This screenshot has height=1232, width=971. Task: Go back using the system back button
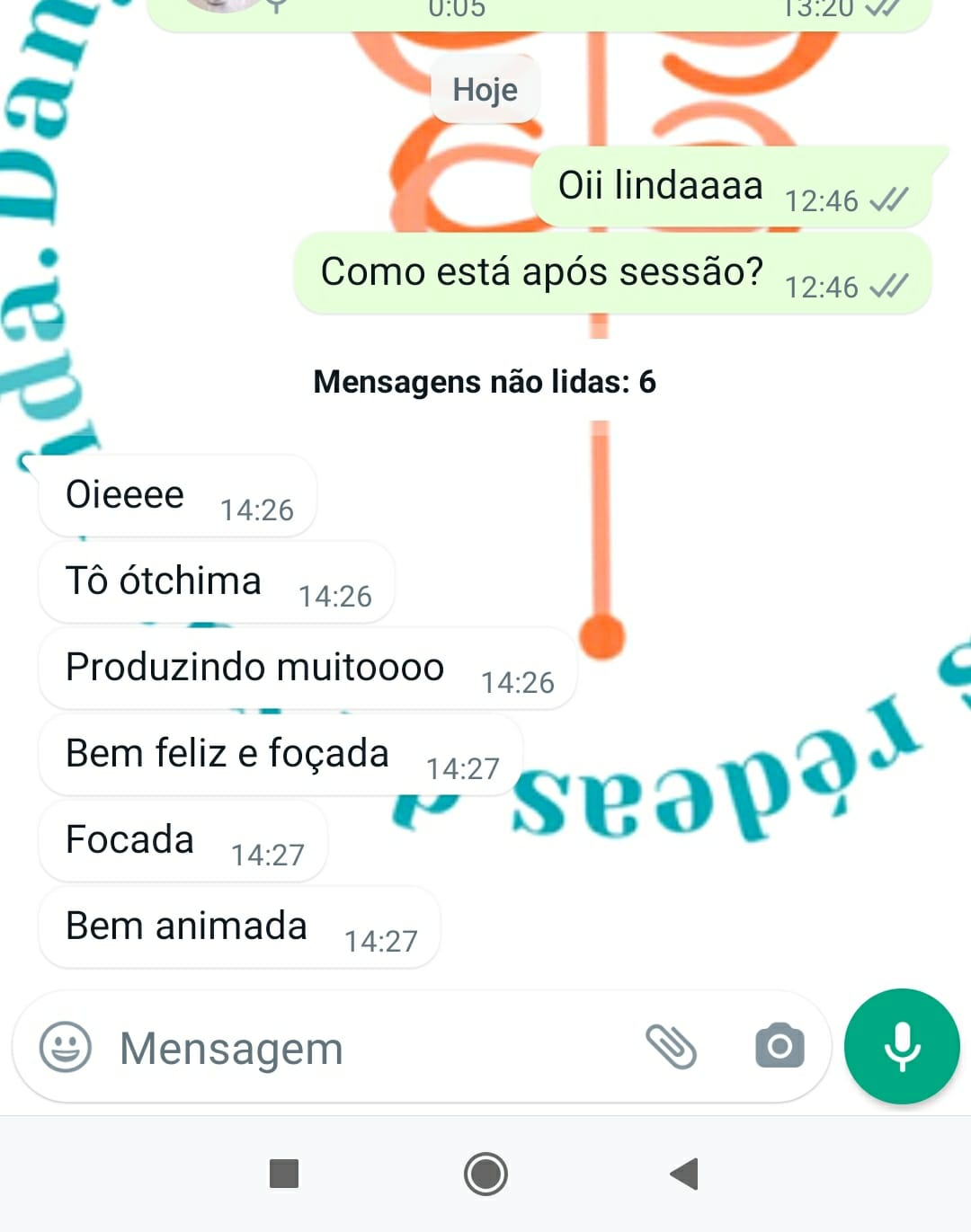pyautogui.click(x=685, y=1174)
